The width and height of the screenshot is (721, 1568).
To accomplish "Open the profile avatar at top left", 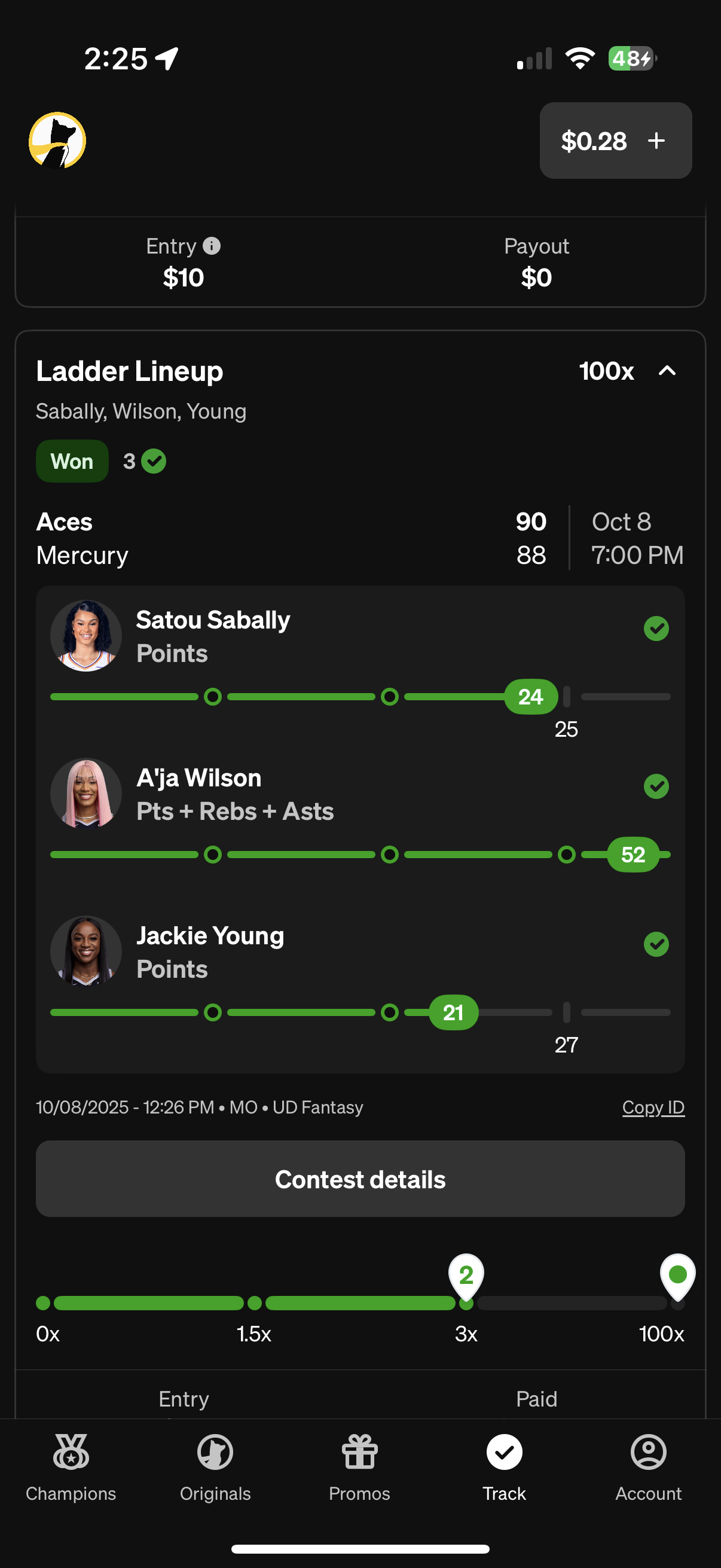I will coord(57,140).
